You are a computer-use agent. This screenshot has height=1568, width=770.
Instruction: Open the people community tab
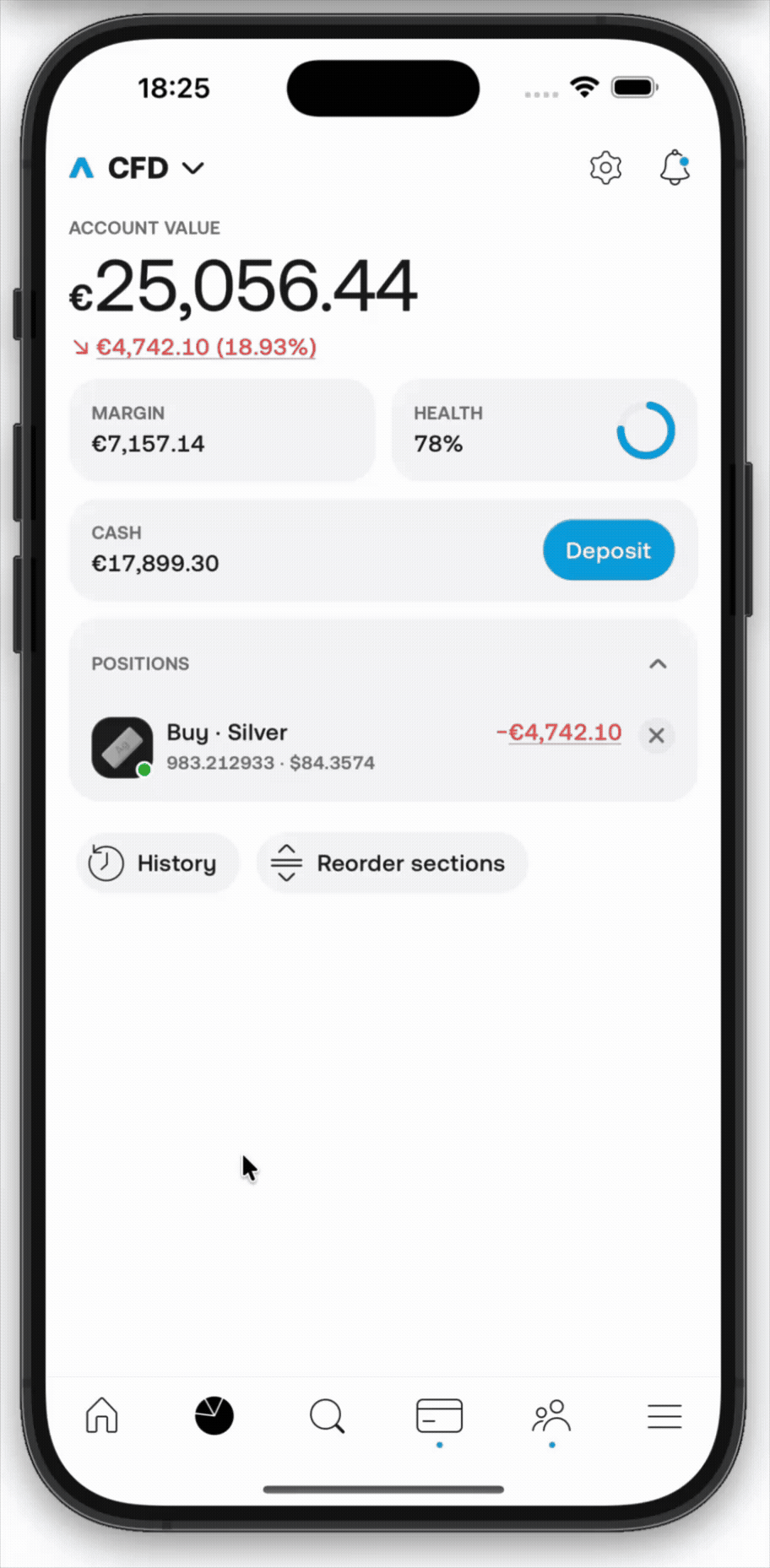coord(551,1416)
